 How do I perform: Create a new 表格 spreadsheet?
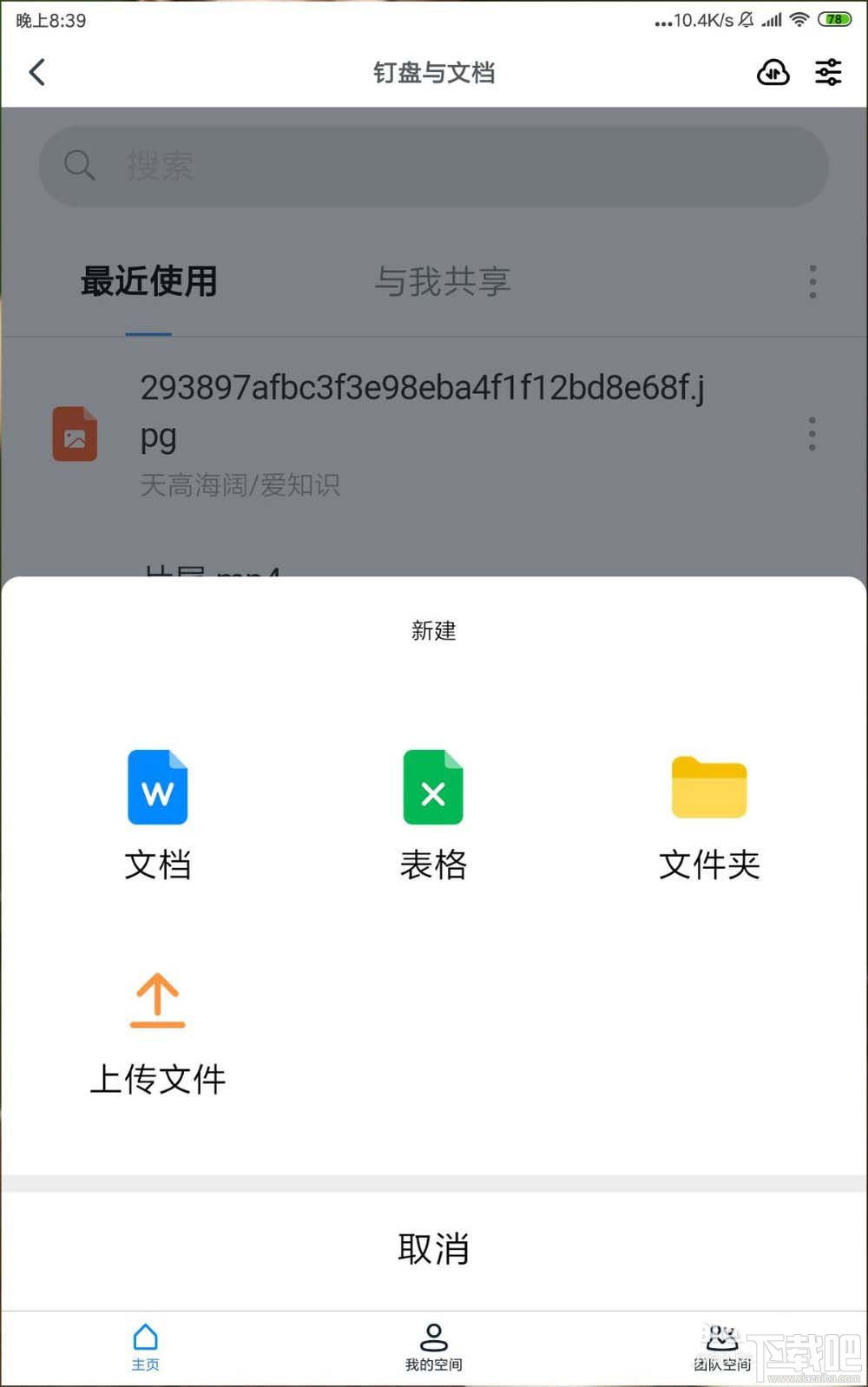click(x=433, y=814)
